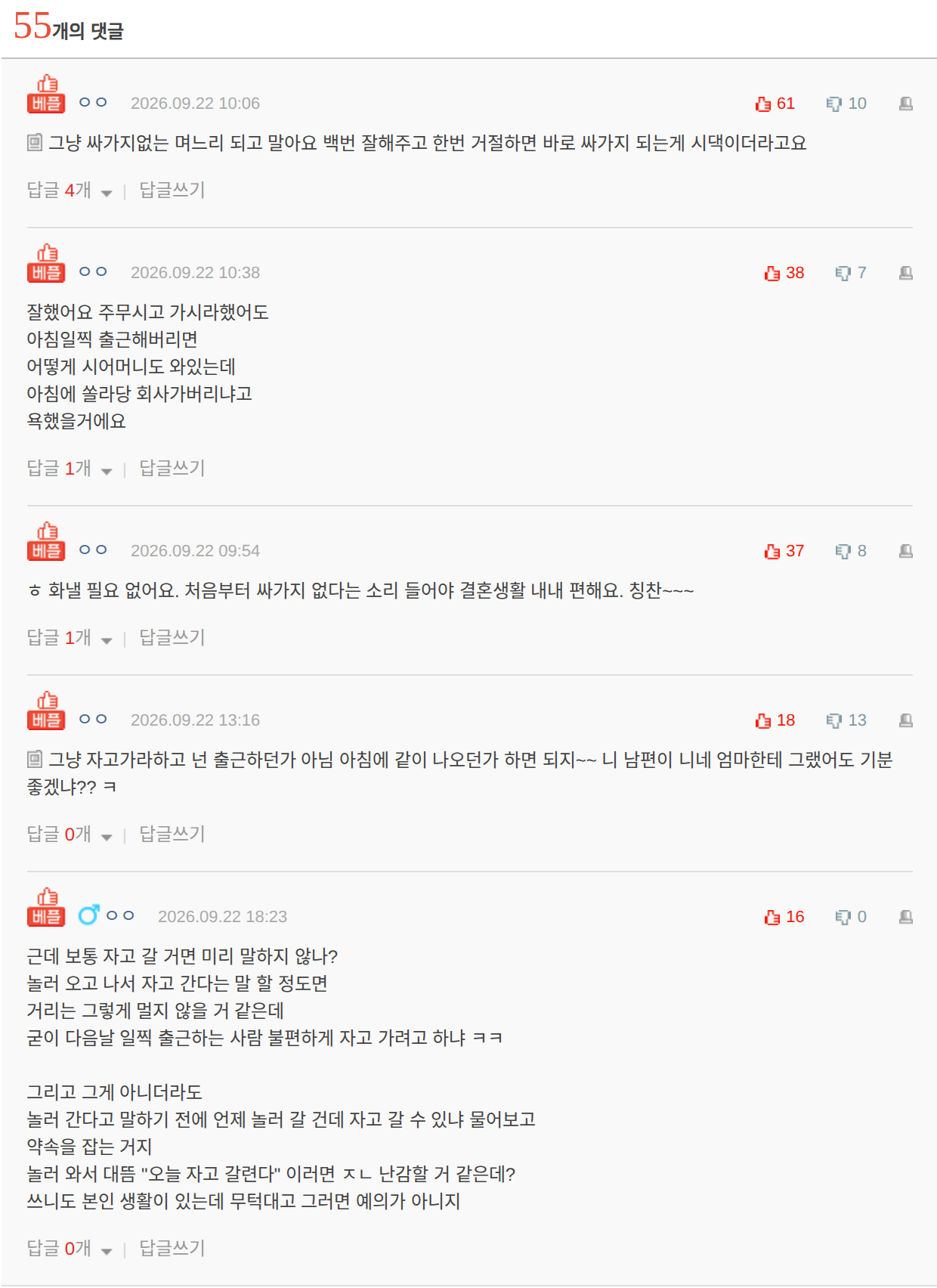
Task: Upvote the 09:54 comment with 37 likes
Action: click(x=784, y=551)
